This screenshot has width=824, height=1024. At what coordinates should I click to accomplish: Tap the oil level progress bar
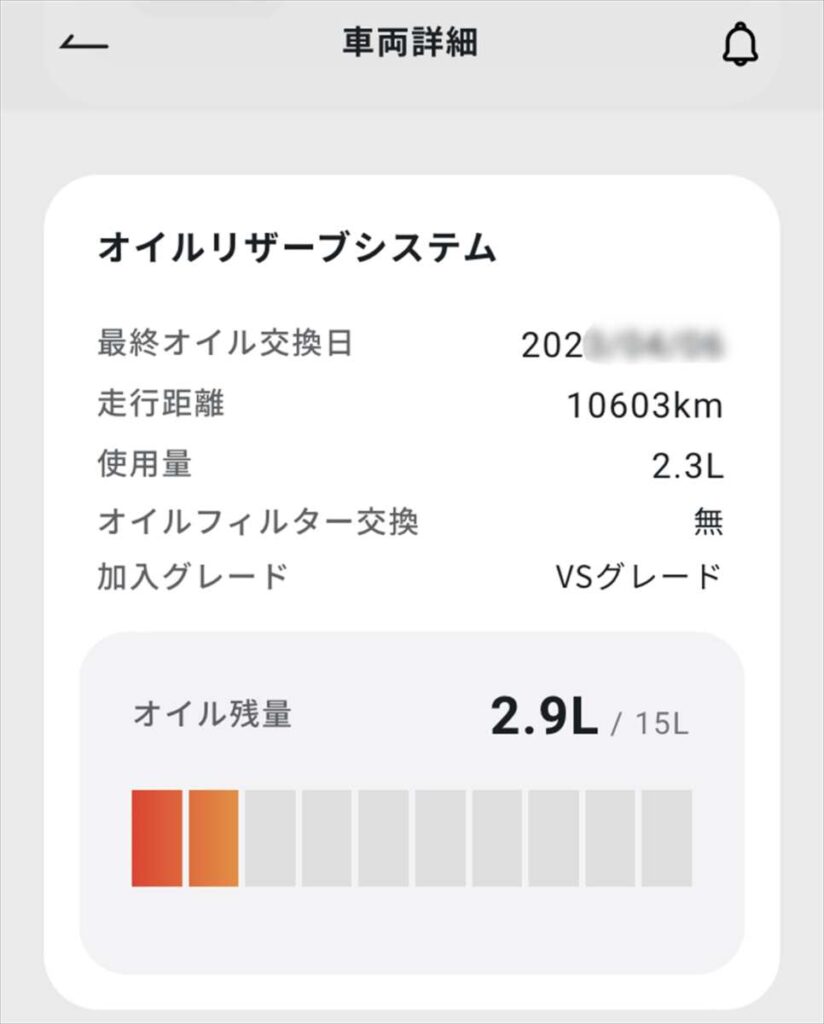pyautogui.click(x=412, y=838)
